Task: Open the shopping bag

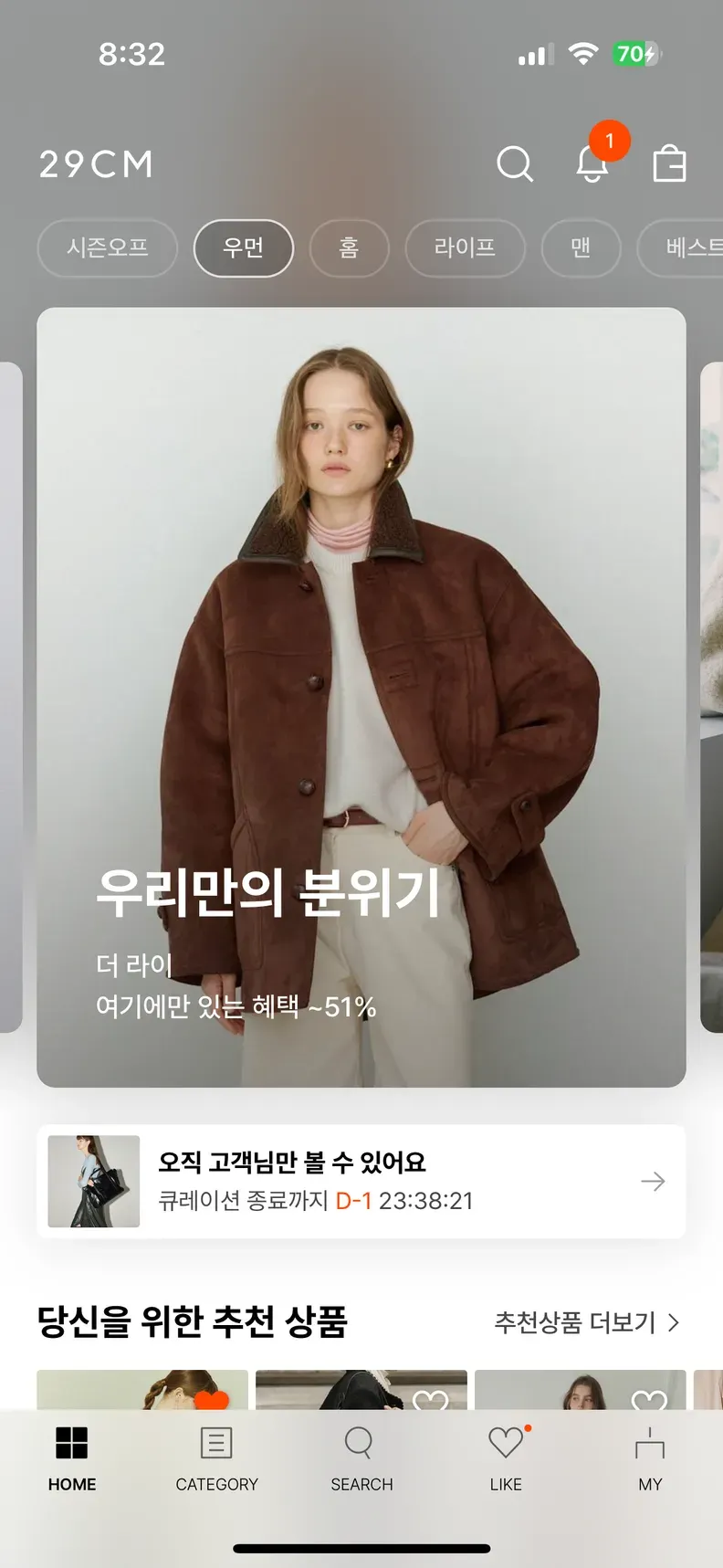Action: pyautogui.click(x=669, y=164)
